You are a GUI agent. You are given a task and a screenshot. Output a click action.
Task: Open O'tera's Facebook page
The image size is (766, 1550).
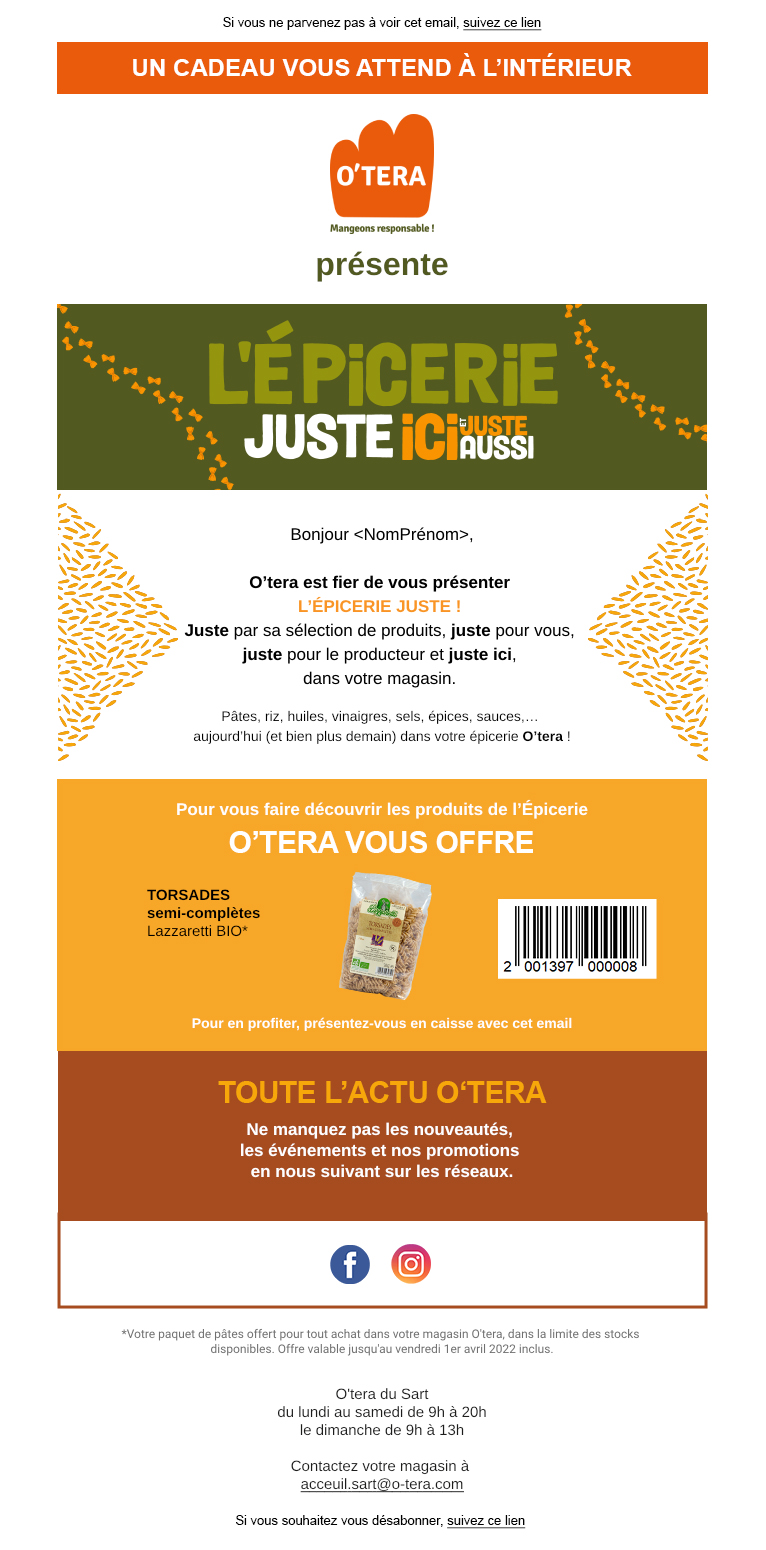[350, 1264]
